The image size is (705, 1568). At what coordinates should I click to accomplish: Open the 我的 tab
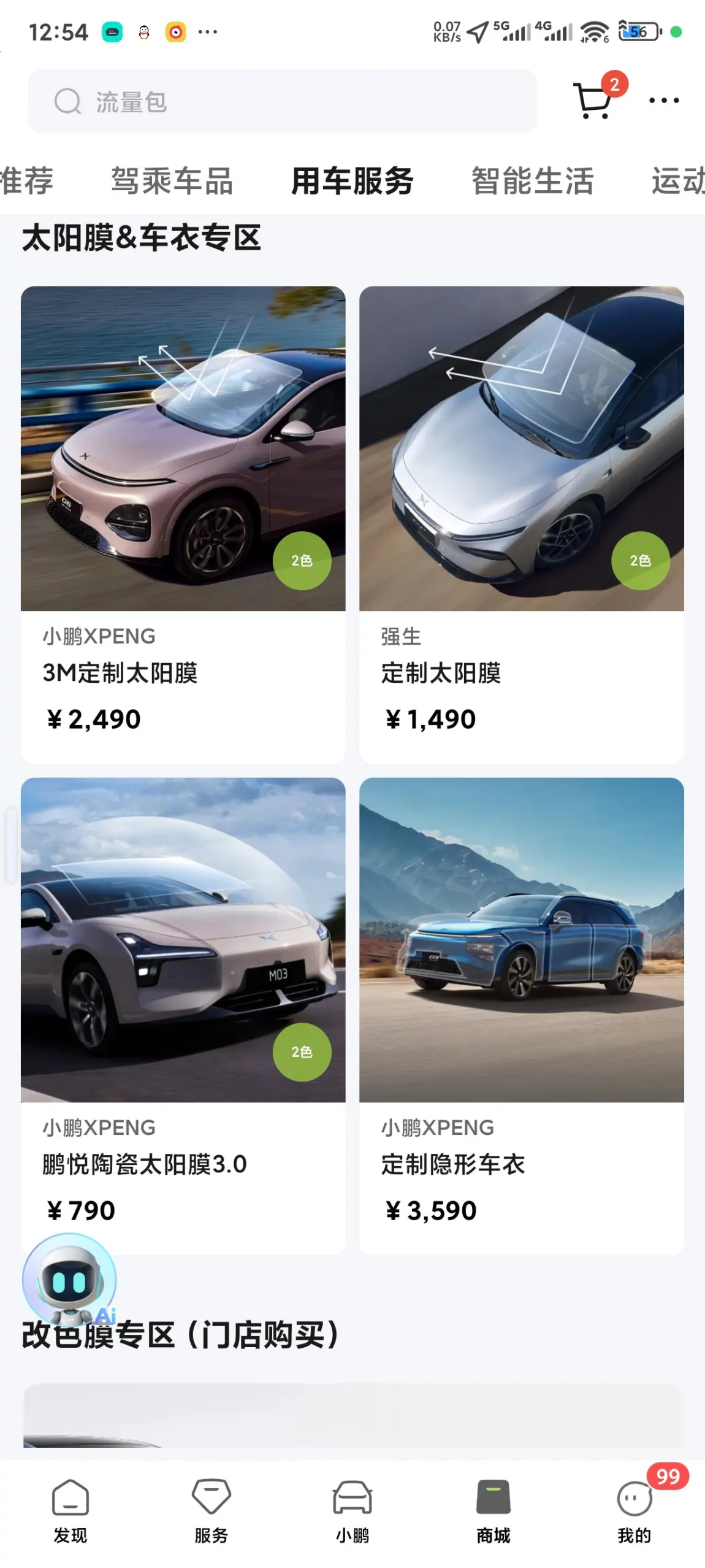tap(634, 1509)
